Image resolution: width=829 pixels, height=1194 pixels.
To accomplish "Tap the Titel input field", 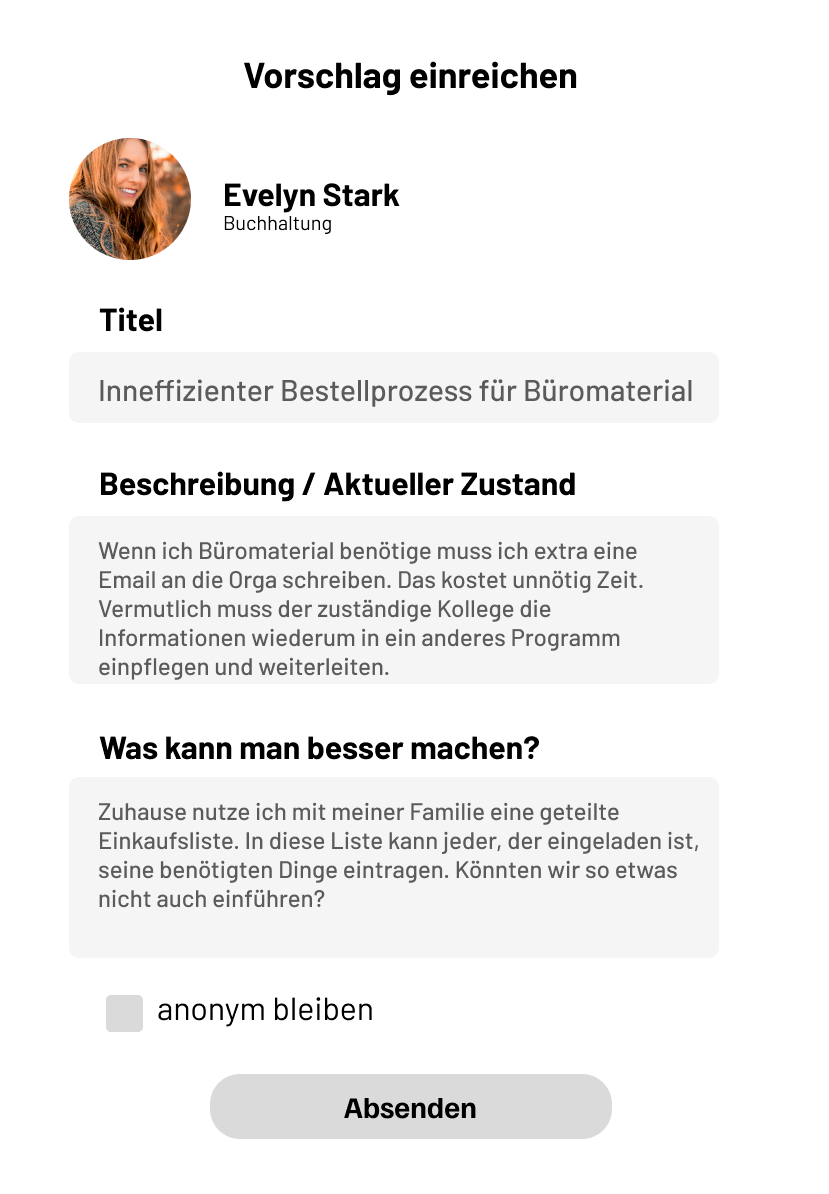I will coord(393,388).
